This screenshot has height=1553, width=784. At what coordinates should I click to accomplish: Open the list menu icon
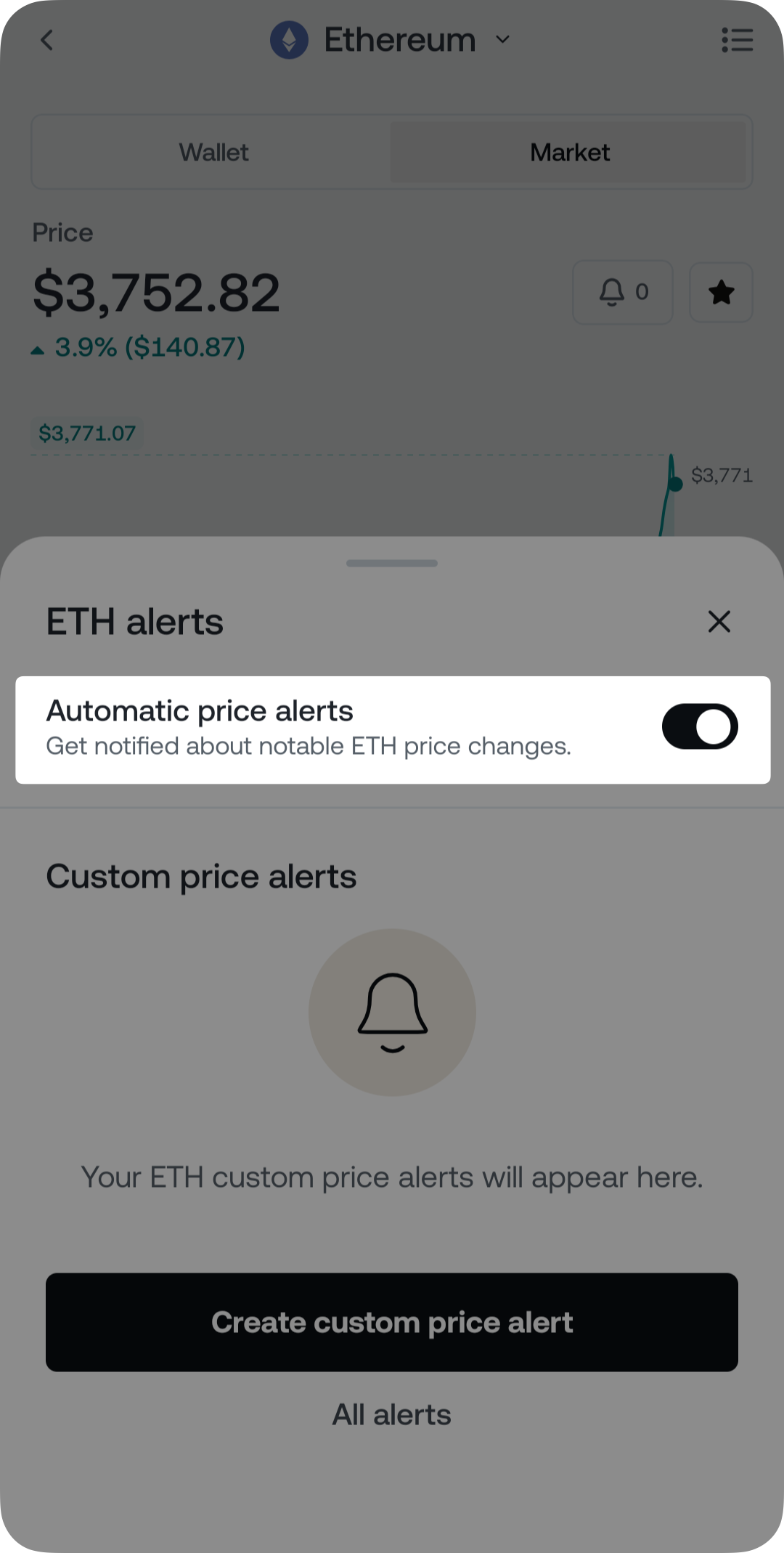737,40
